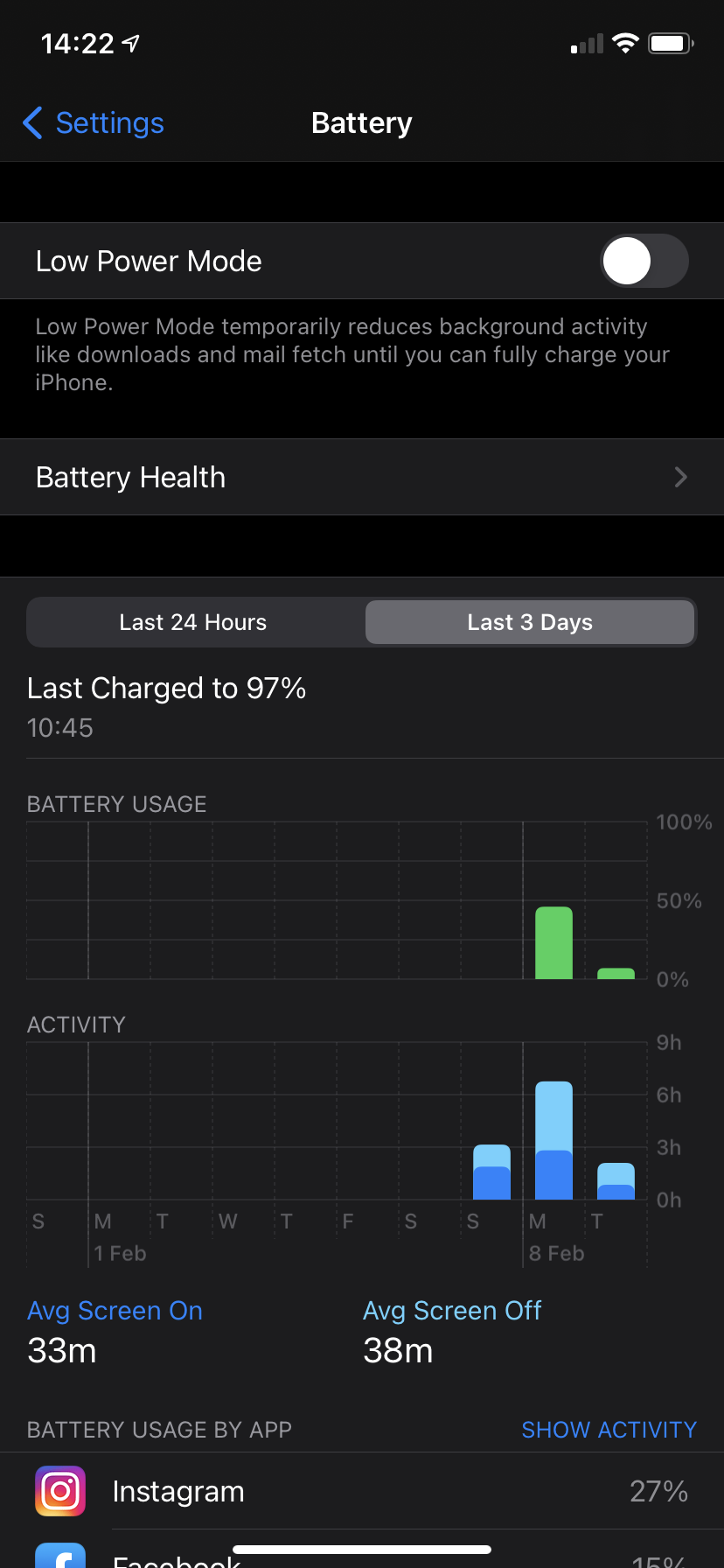
Task: Open Instagram battery usage row
Action: [362, 1491]
